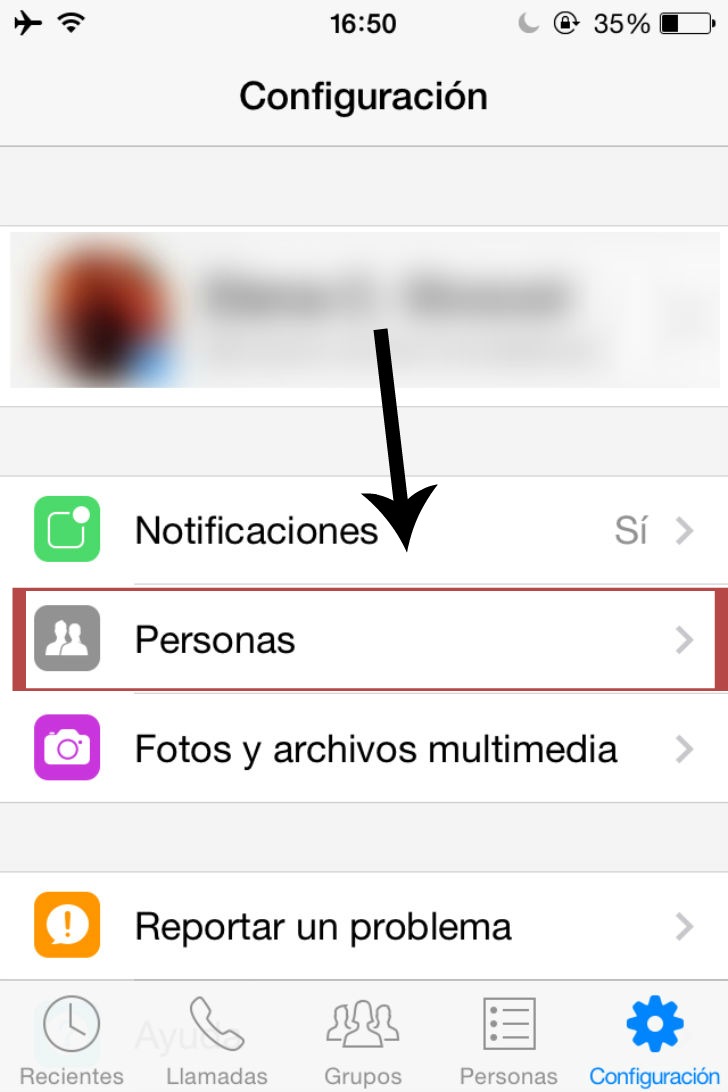The height and width of the screenshot is (1092, 728).
Task: Select Reportar un problema
Action: pos(364,926)
